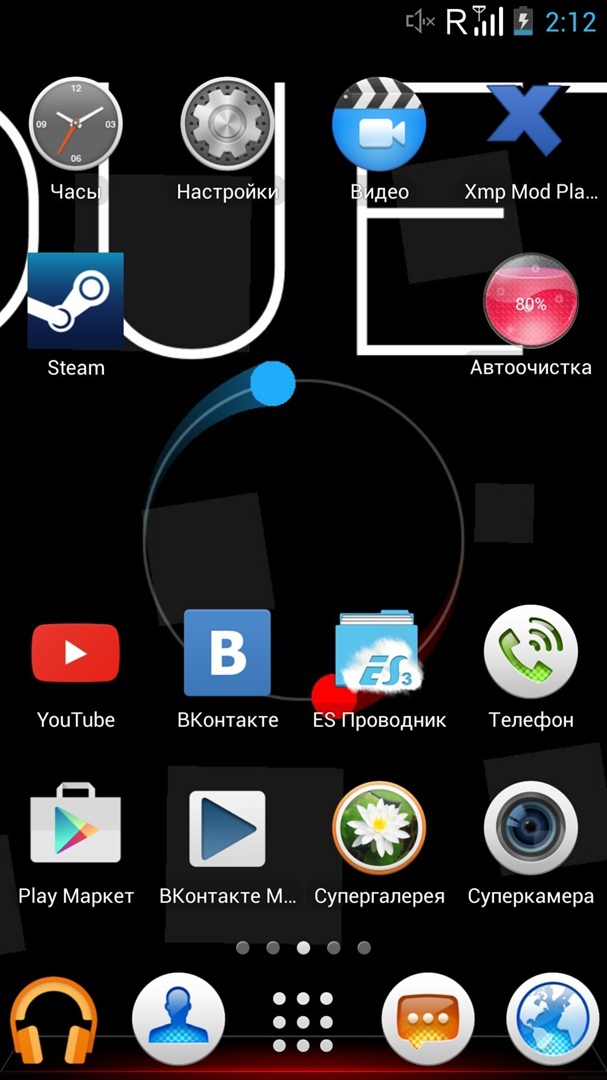Open the messaging app in dock
607x1080 pixels.
pyautogui.click(x=428, y=1020)
